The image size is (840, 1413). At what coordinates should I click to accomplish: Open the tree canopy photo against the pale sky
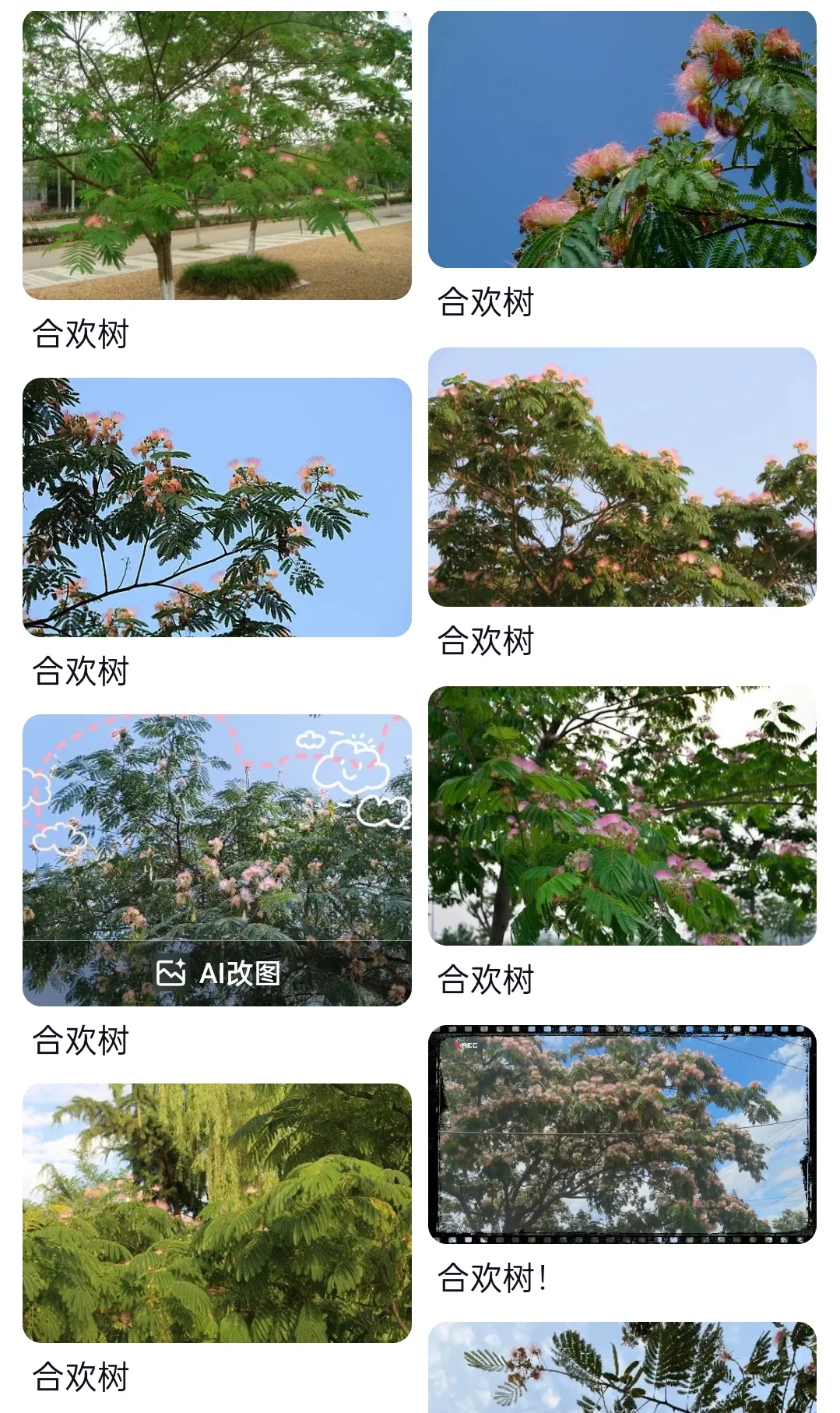[622, 477]
